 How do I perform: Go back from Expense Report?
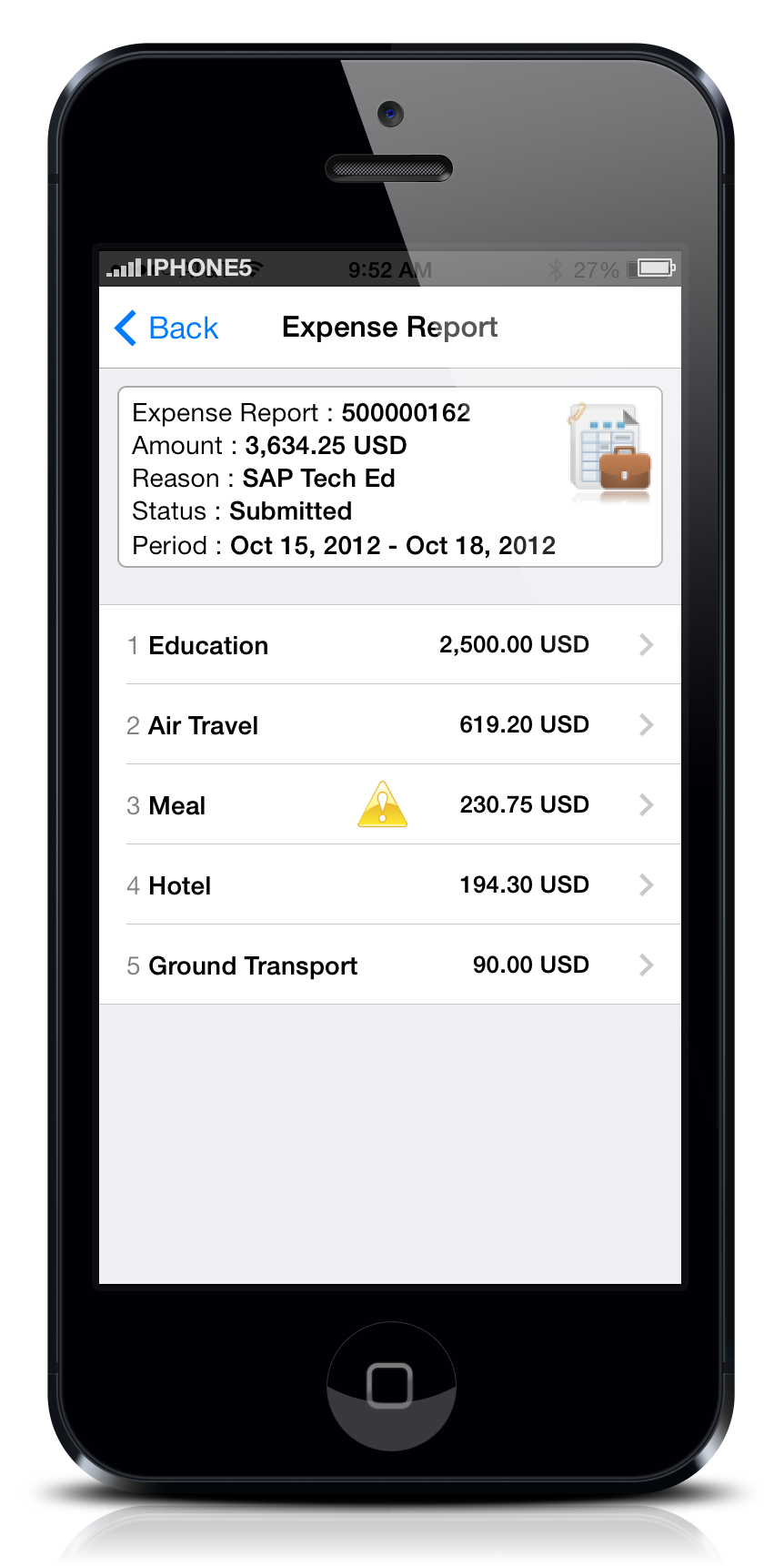point(167,328)
